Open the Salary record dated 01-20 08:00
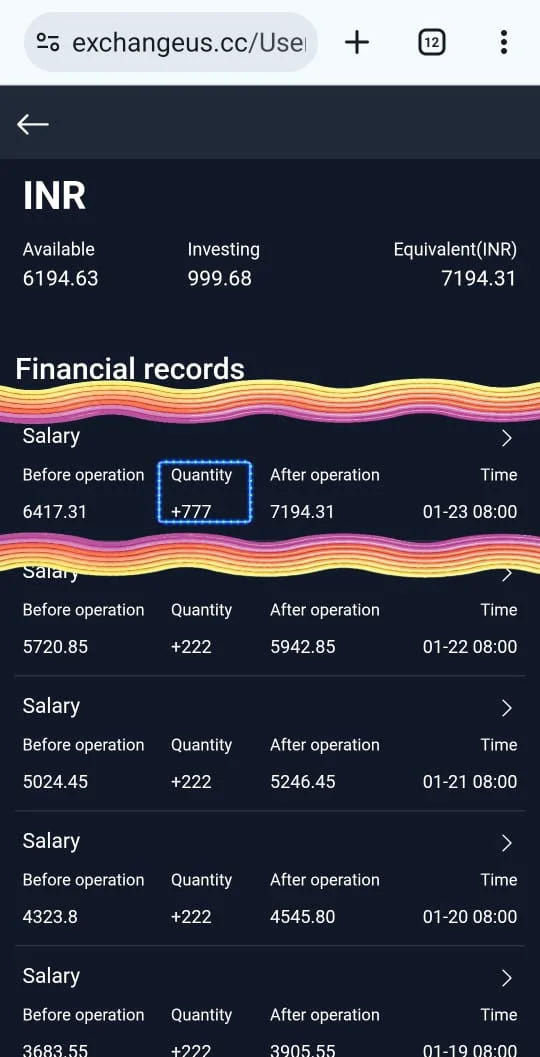 [270, 878]
